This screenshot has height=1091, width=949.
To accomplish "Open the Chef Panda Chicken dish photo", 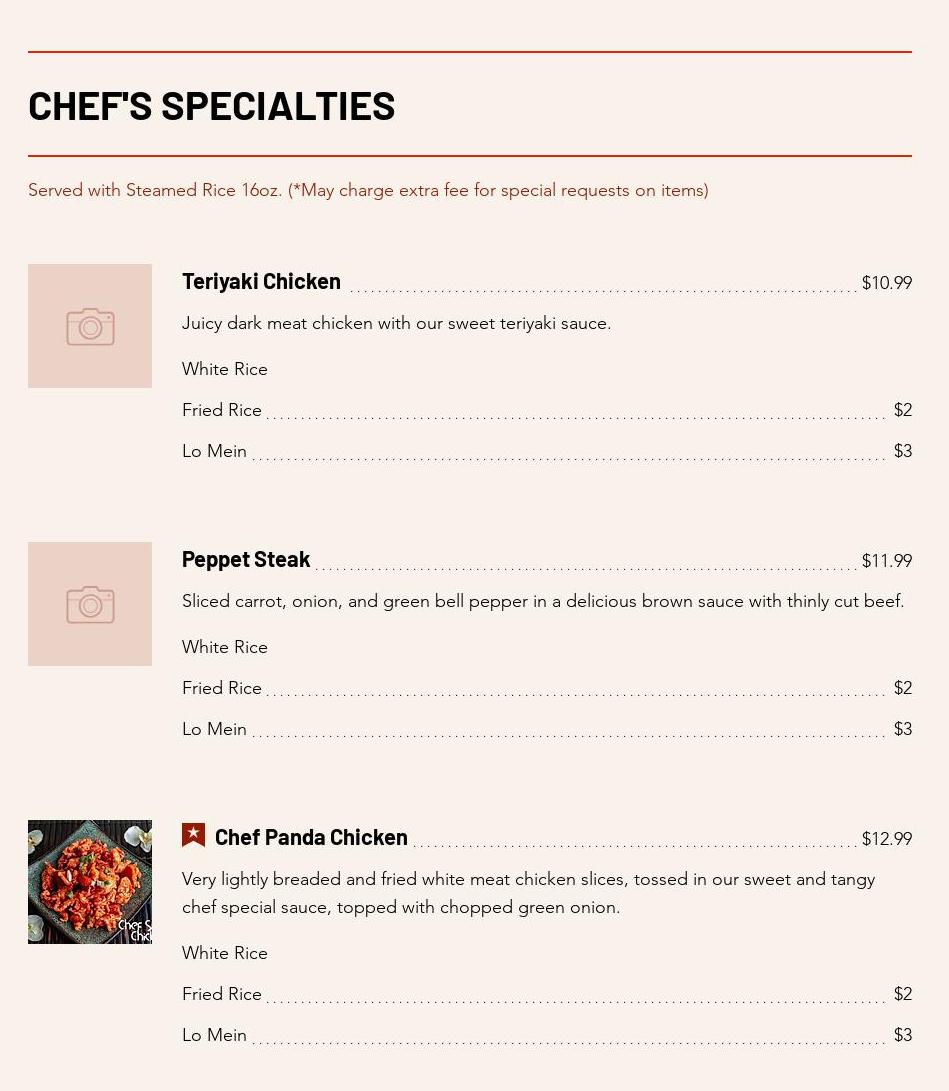I will [90, 881].
